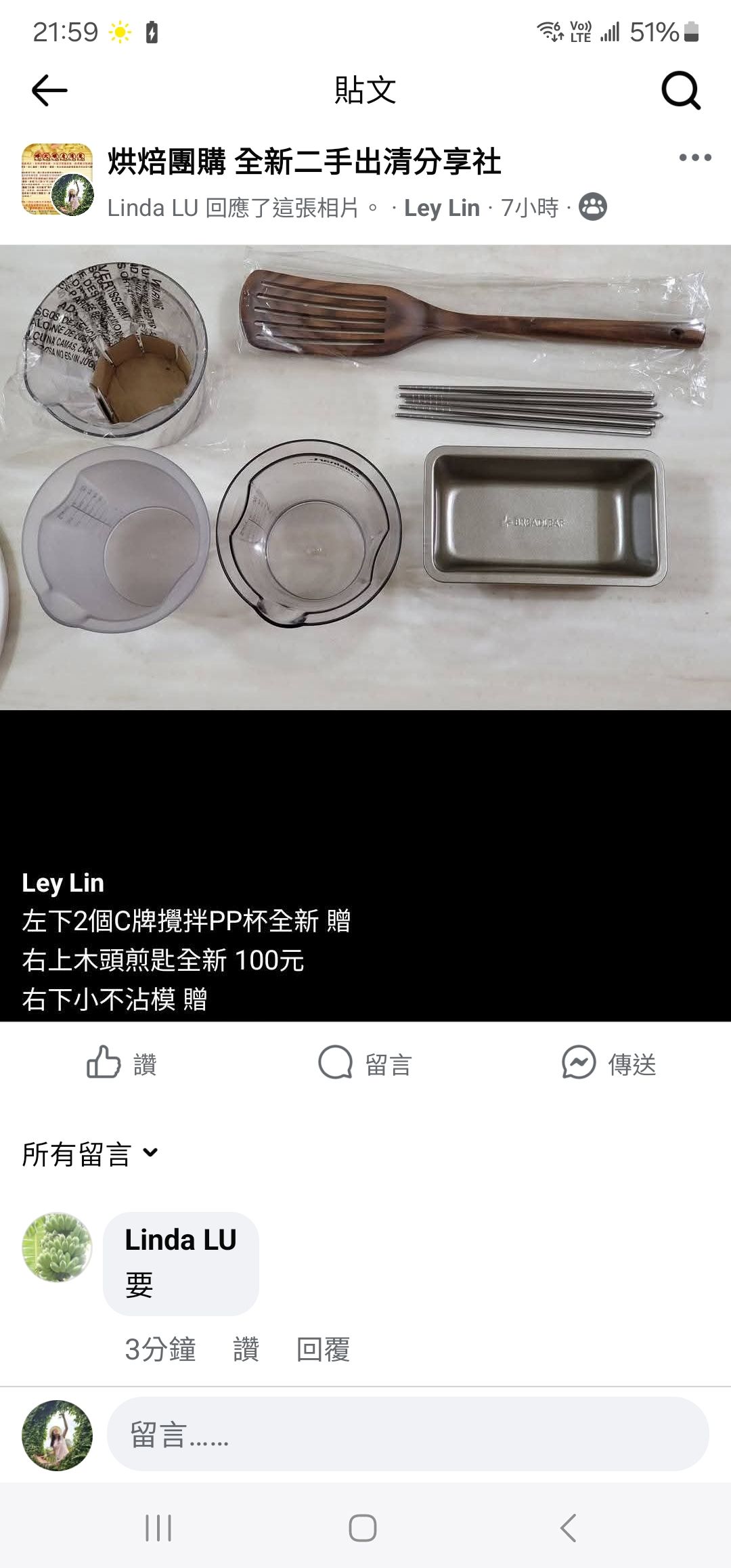731x1568 pixels.
Task: Reply to Linda LU's comment with 回覆
Action: [323, 1349]
